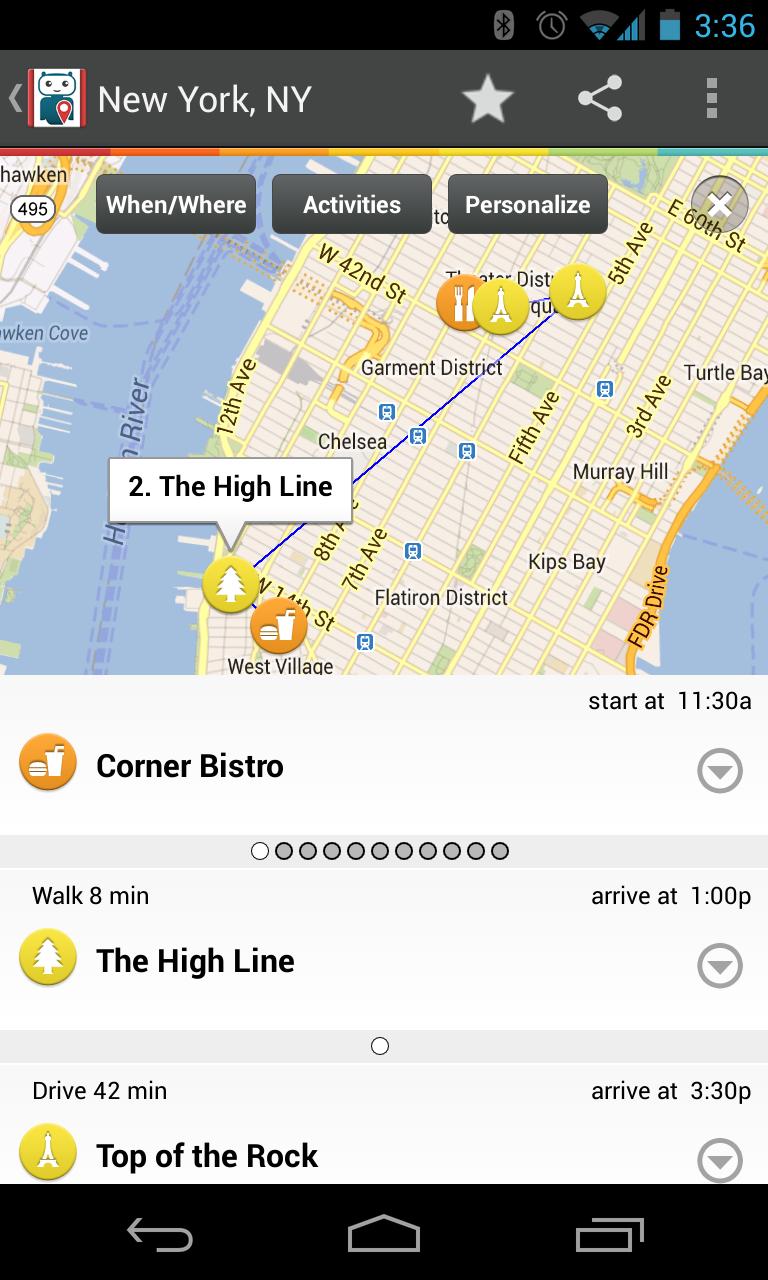Open the Activities options
The image size is (768, 1280).
click(x=352, y=205)
